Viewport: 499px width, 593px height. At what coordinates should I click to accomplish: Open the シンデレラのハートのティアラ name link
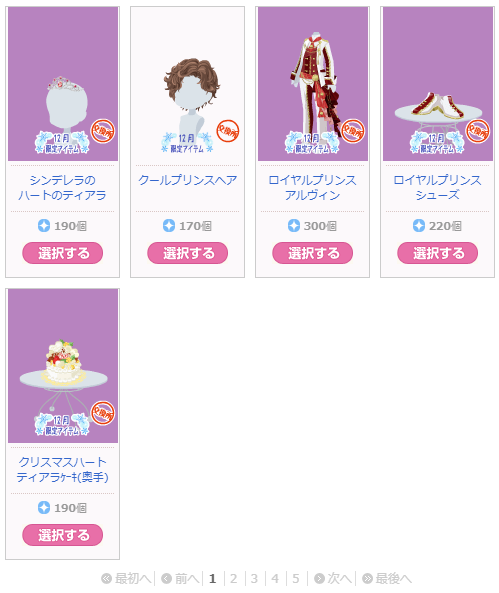(x=62, y=188)
